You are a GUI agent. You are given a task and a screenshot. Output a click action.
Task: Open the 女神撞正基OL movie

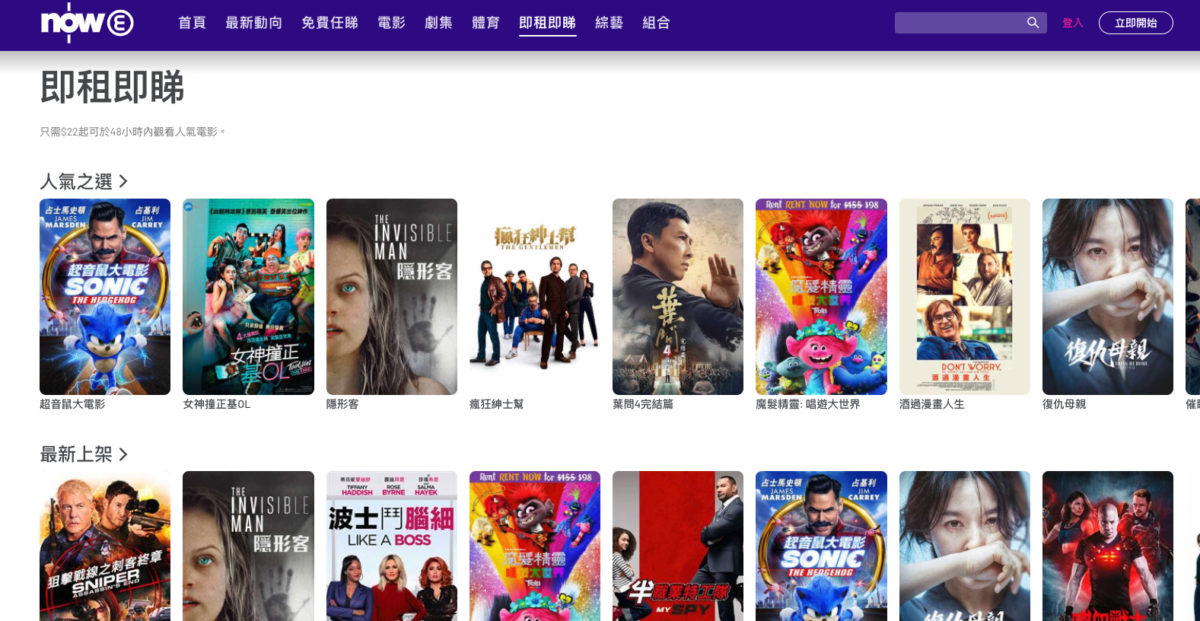pyautogui.click(x=248, y=296)
